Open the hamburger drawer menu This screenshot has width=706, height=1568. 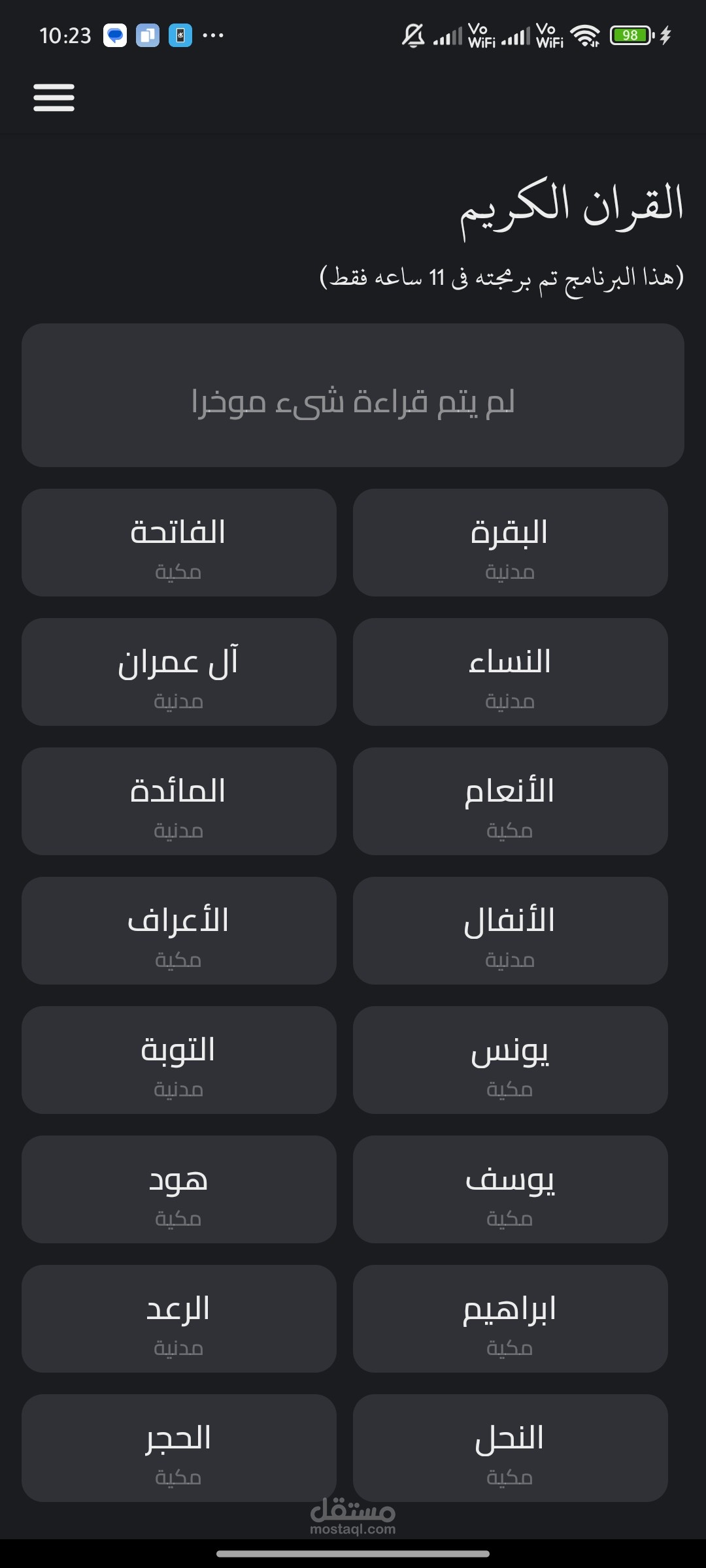(54, 97)
